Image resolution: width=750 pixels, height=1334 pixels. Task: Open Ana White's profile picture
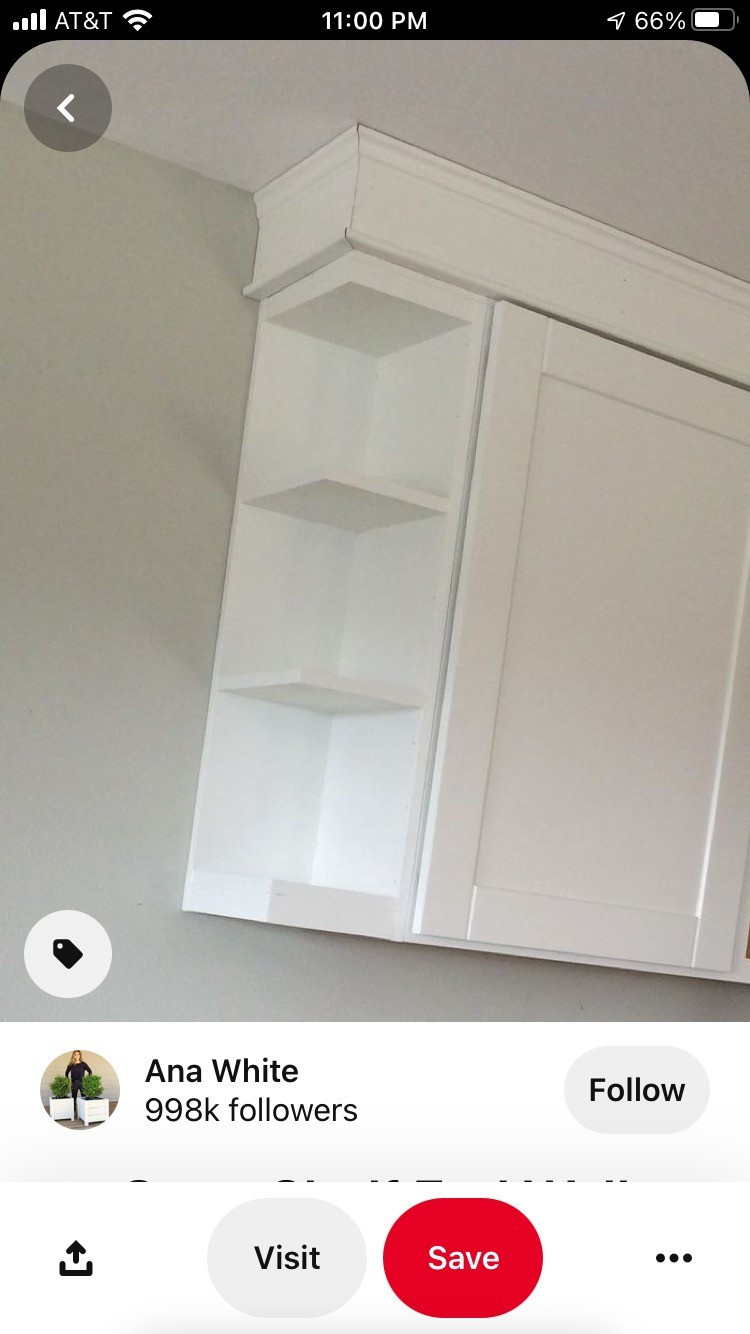(x=80, y=1090)
